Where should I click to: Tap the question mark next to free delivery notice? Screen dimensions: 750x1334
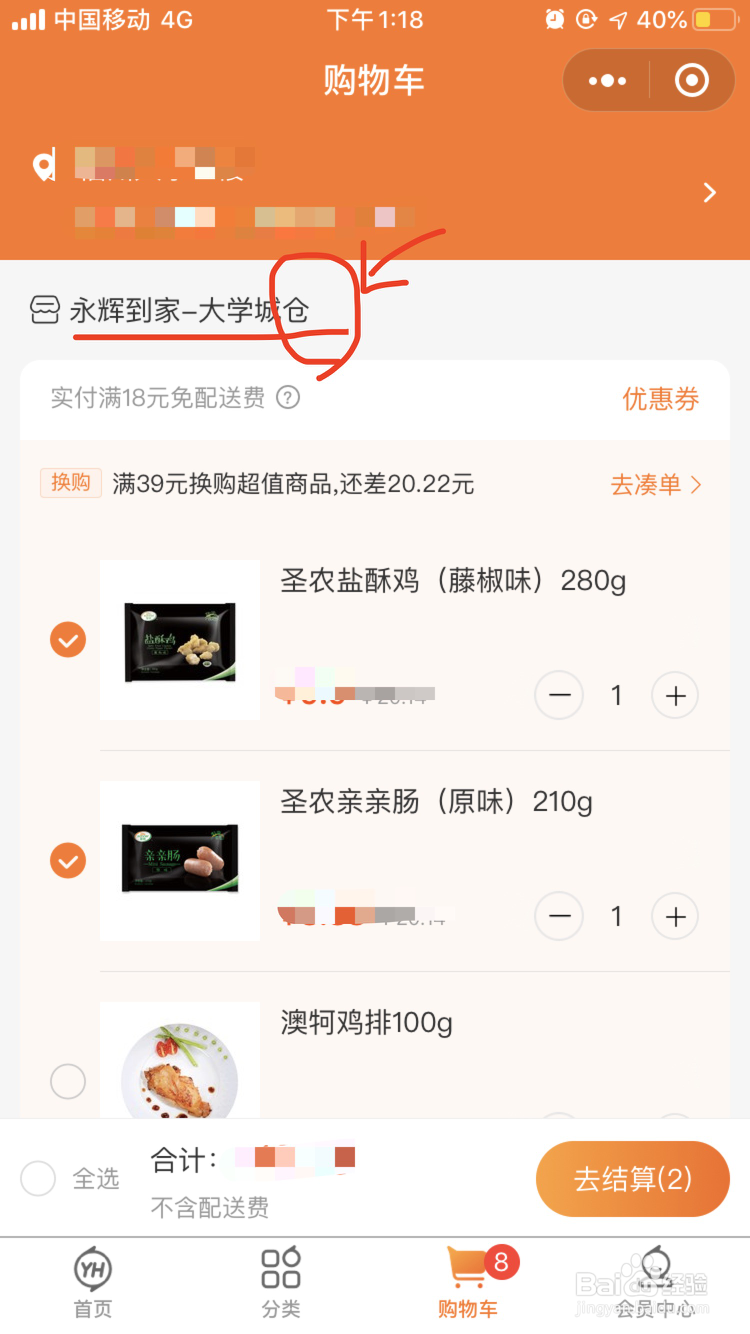287,398
